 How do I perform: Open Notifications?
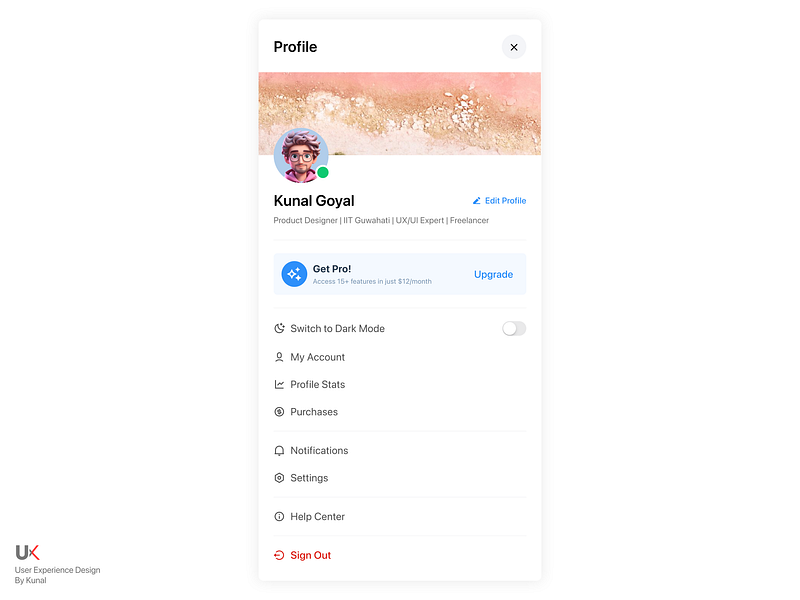coord(319,451)
